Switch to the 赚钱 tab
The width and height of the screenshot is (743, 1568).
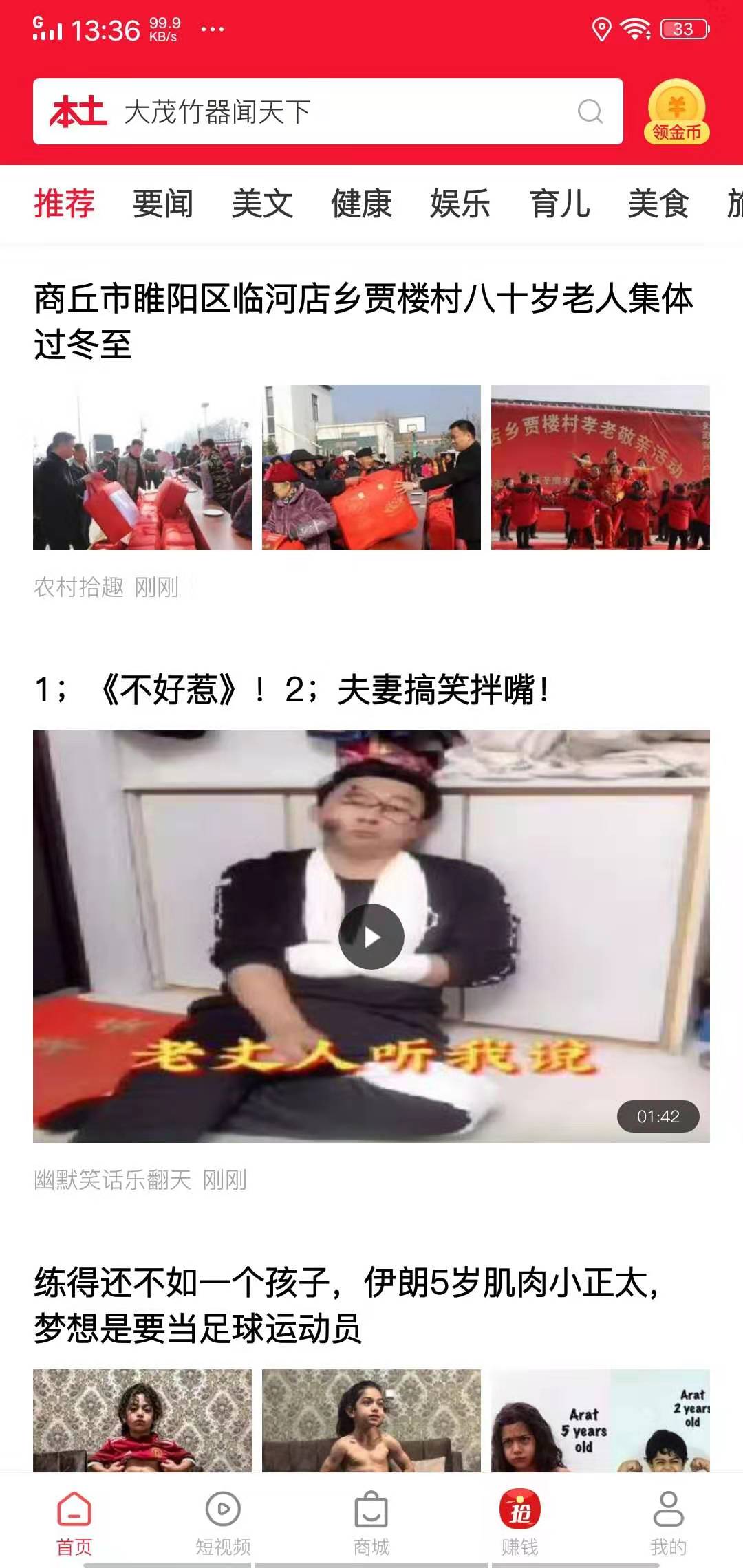(x=520, y=1523)
